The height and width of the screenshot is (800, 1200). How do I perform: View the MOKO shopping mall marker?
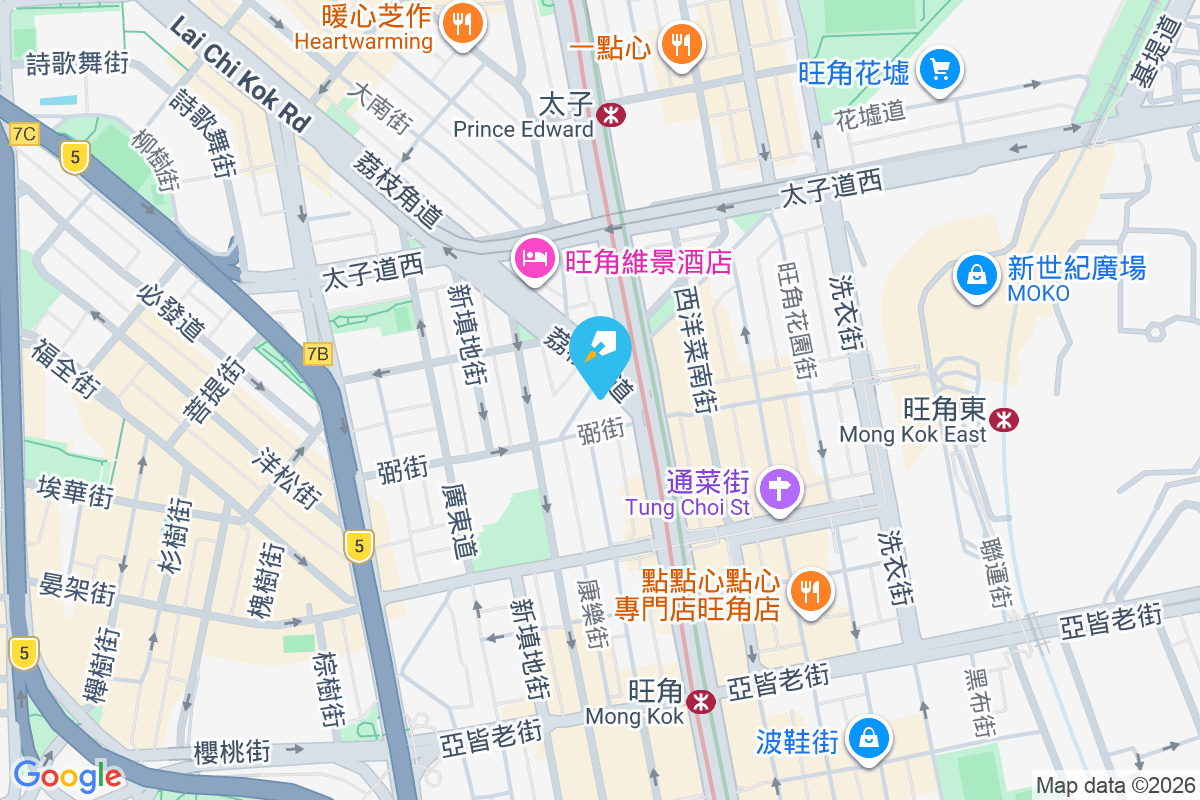point(975,274)
